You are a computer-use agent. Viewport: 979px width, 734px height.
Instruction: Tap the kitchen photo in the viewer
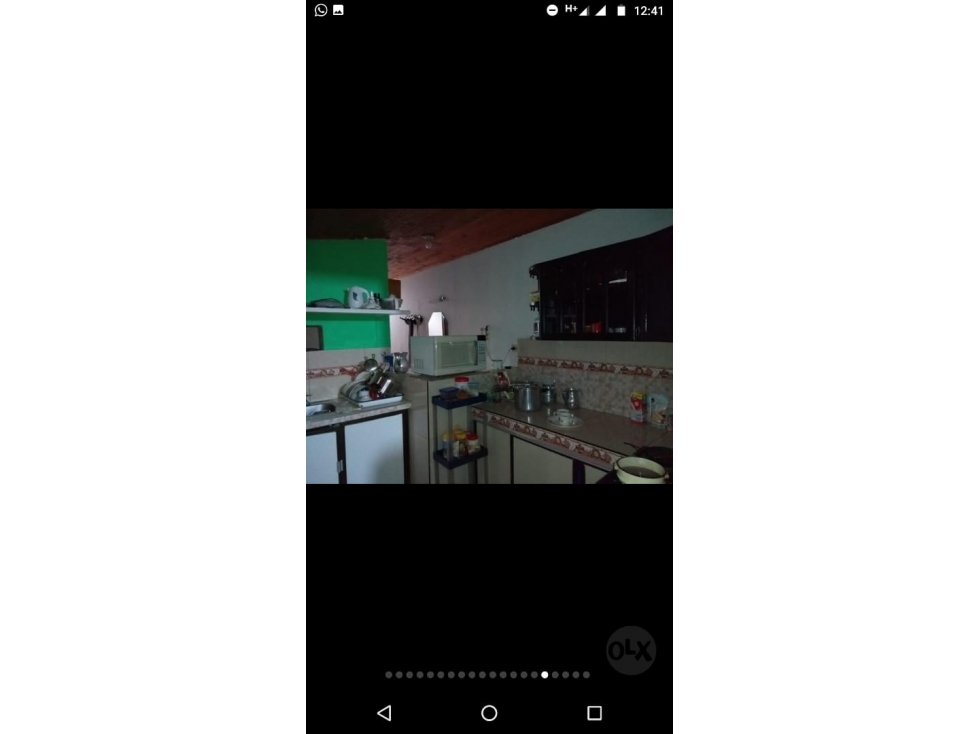(489, 346)
